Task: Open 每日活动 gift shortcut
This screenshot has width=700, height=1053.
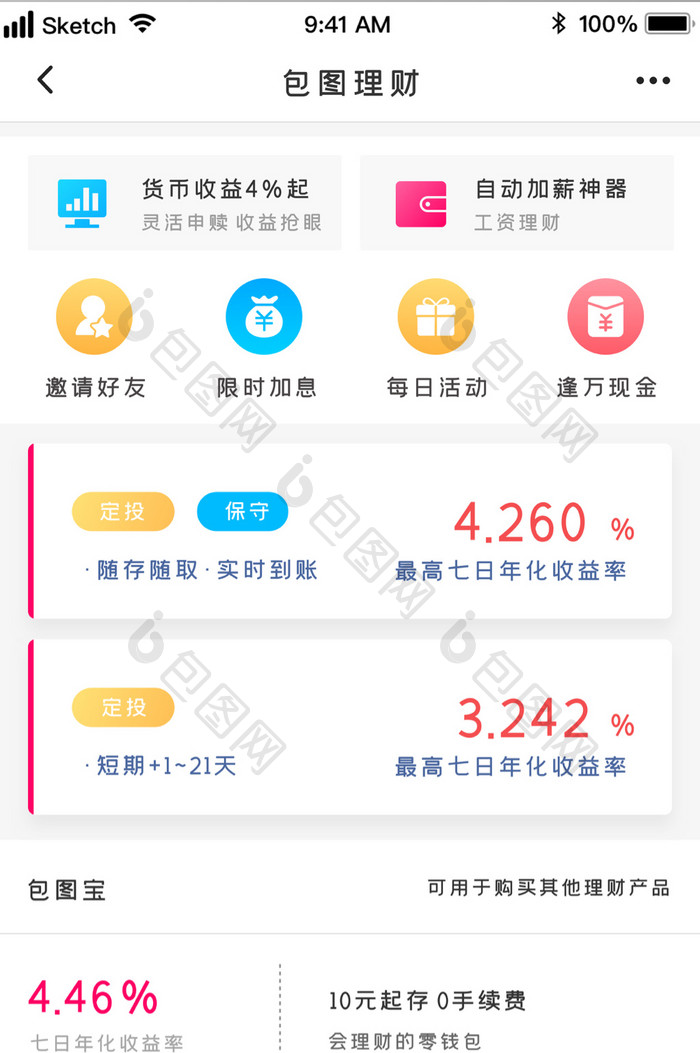Action: [x=436, y=318]
